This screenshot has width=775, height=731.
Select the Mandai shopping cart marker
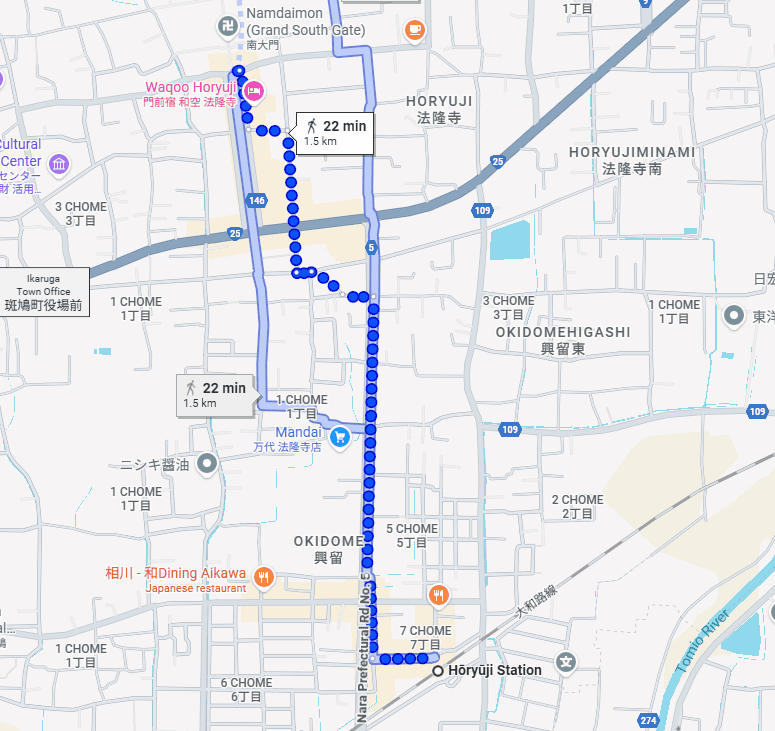pyautogui.click(x=339, y=437)
